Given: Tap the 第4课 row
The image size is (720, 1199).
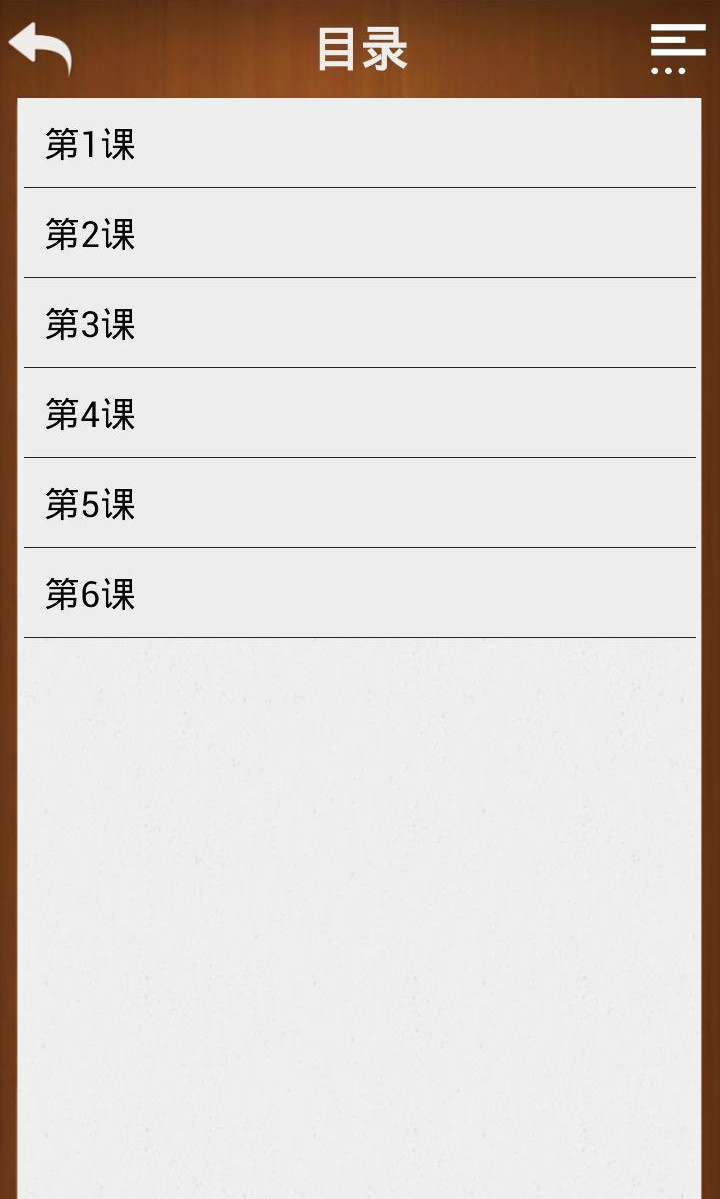Looking at the screenshot, I should [x=360, y=414].
